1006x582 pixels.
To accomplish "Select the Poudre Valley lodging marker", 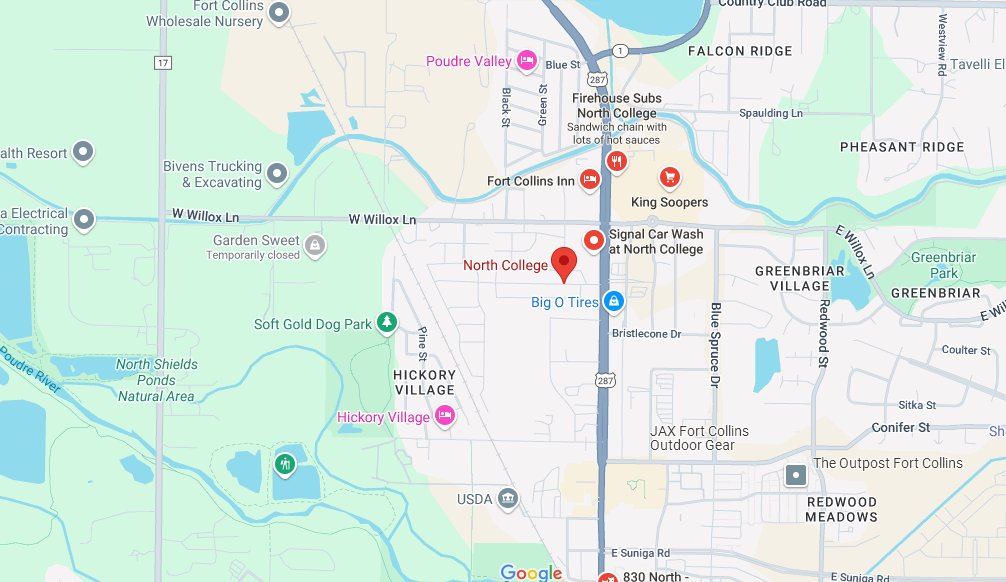I will pyautogui.click(x=527, y=61).
